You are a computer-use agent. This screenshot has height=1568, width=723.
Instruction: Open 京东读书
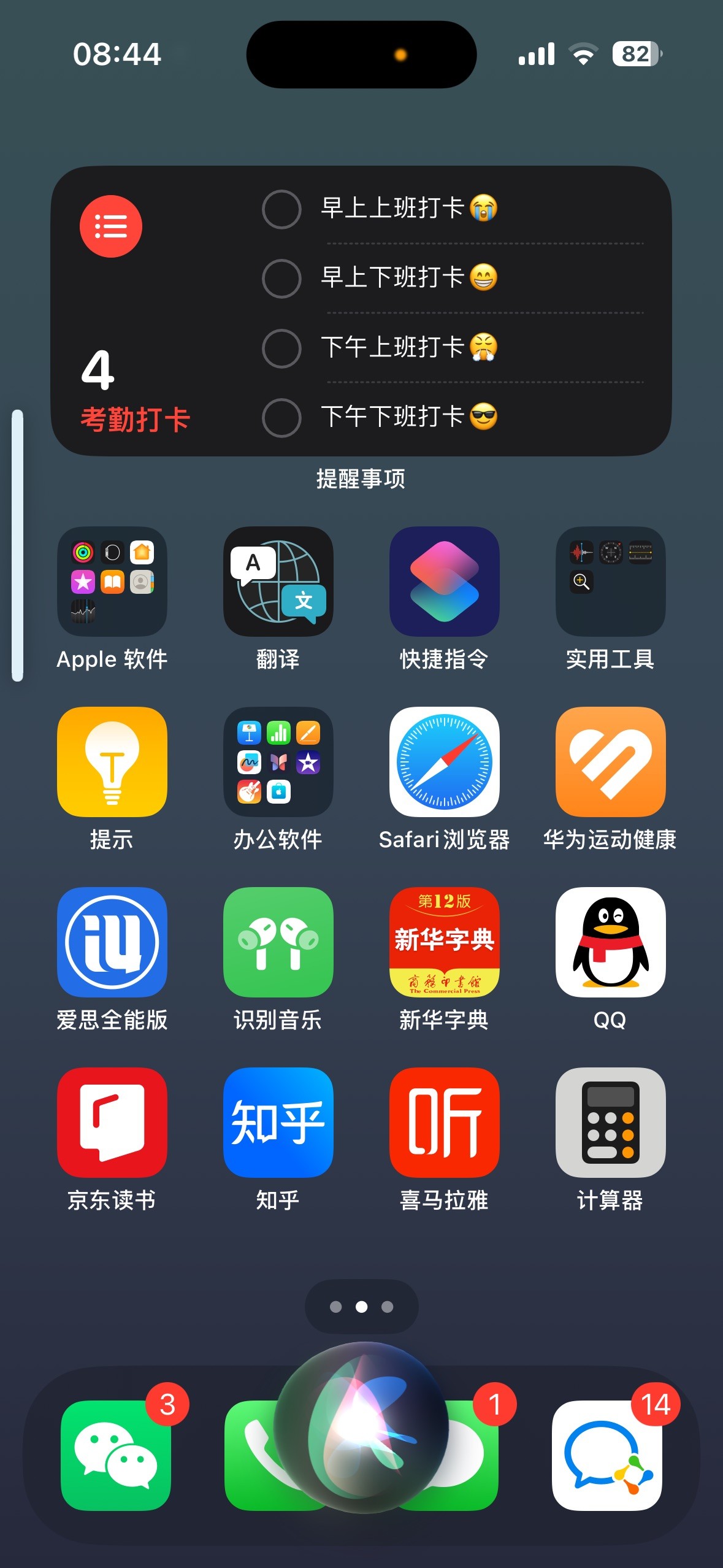[x=112, y=1122]
